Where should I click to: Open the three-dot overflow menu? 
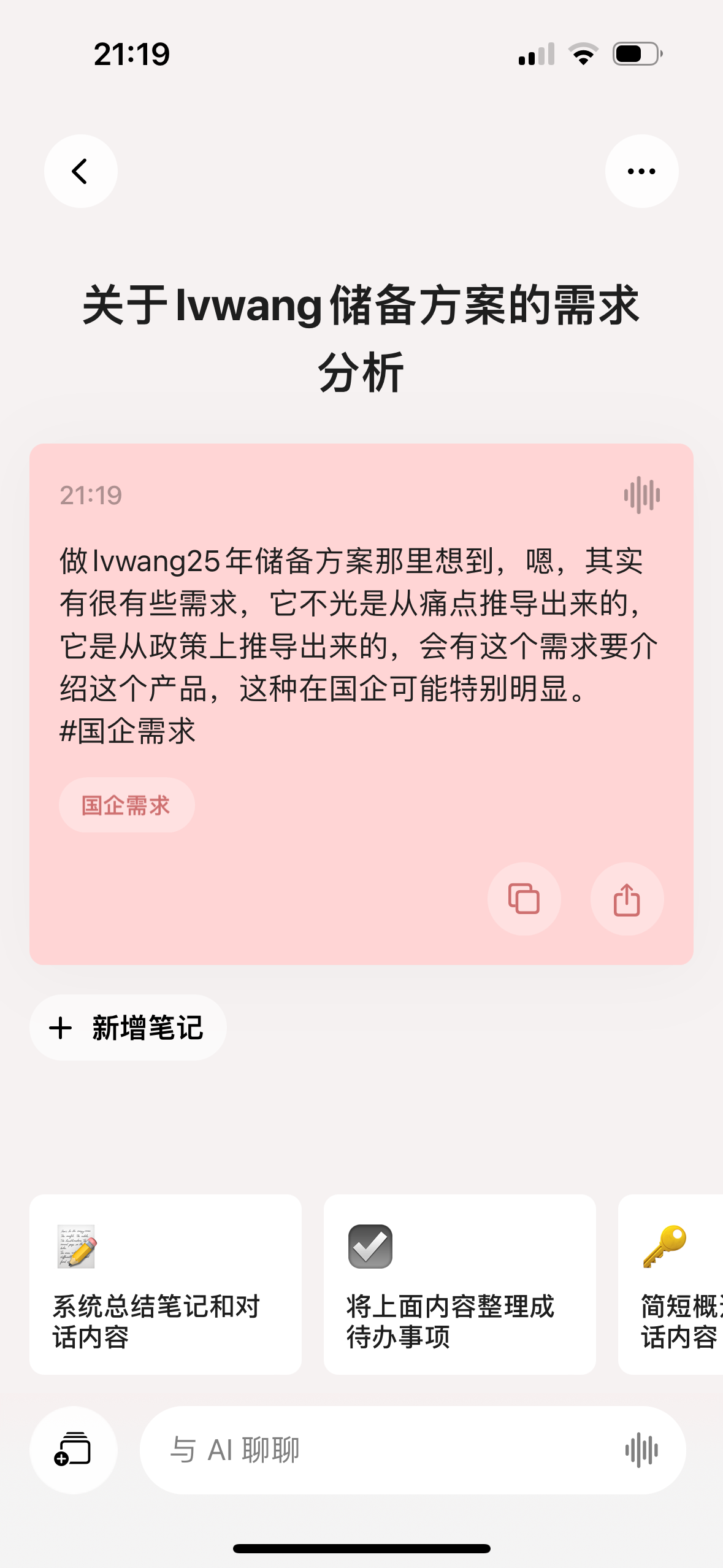[x=641, y=171]
